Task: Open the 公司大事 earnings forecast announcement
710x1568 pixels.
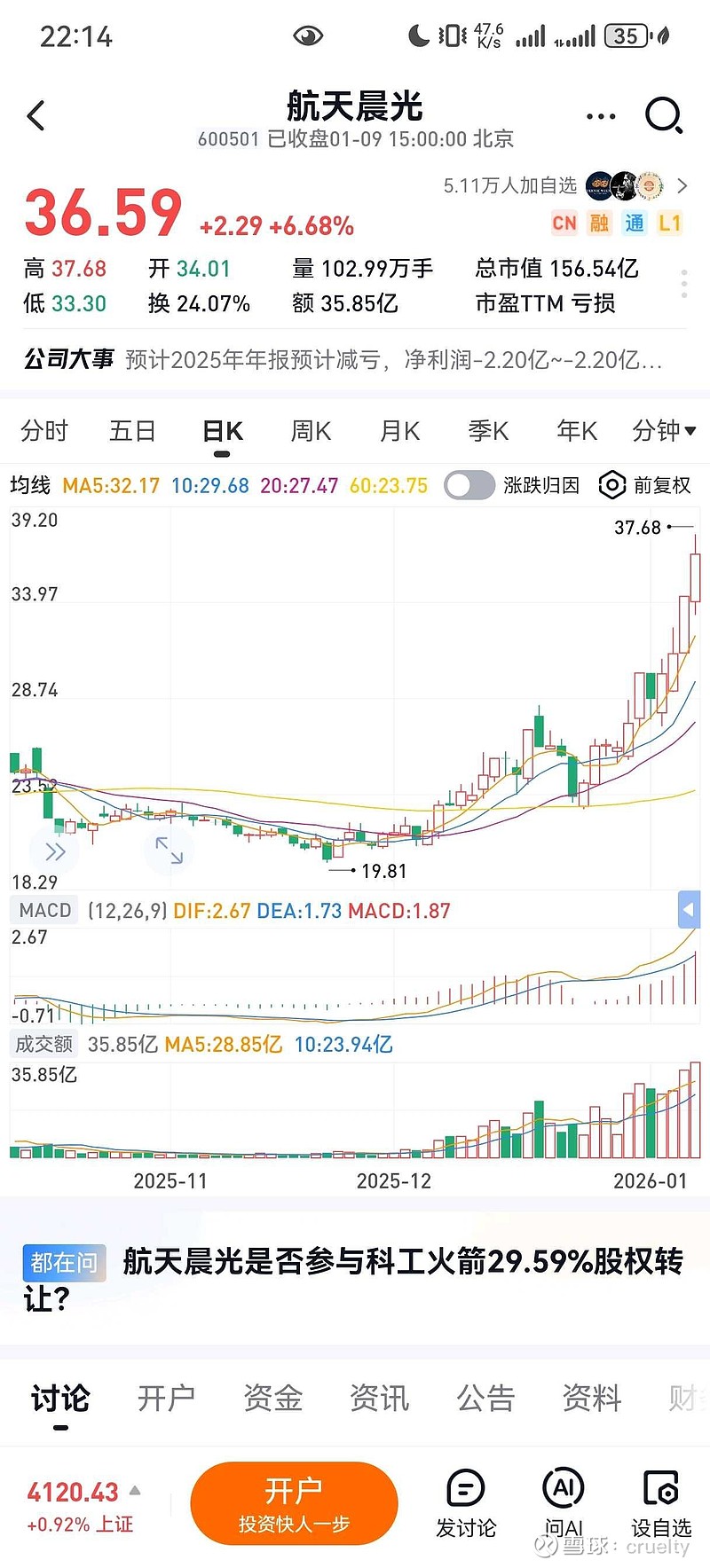Action: click(355, 355)
